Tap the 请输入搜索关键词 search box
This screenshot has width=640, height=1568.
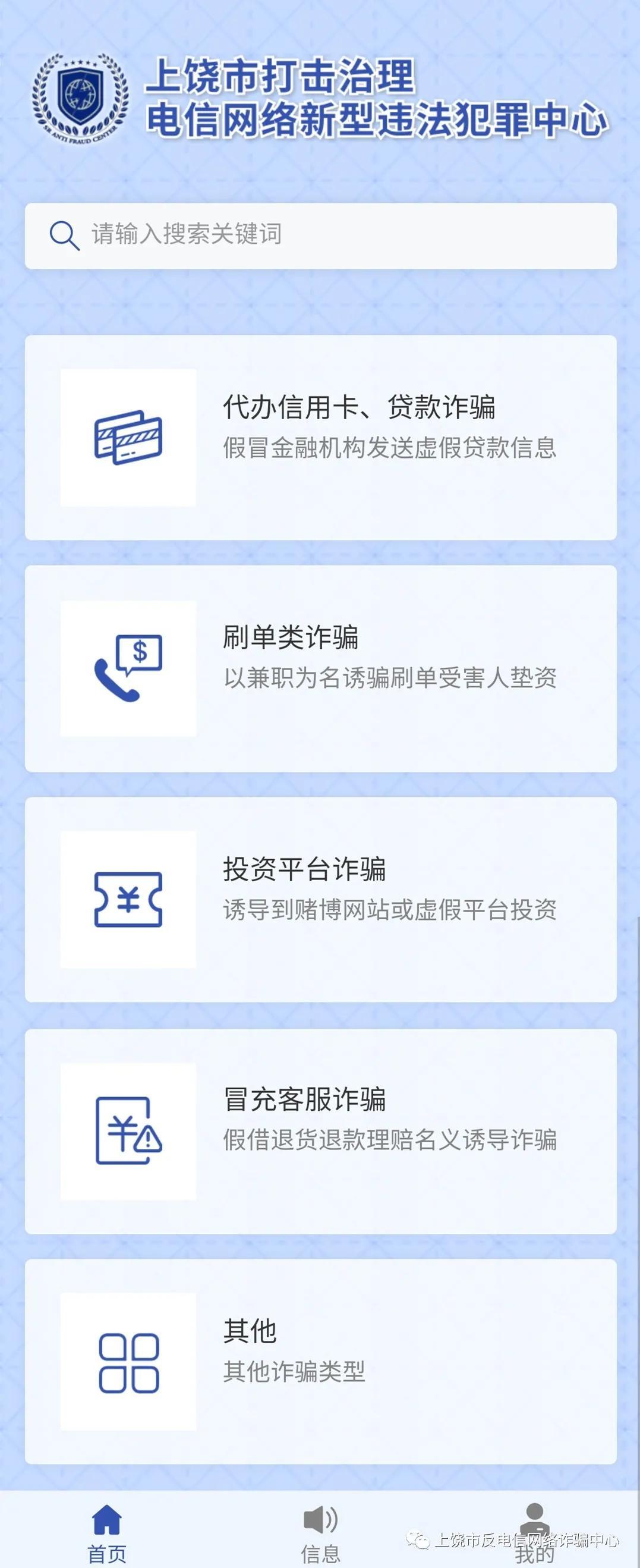pyautogui.click(x=321, y=235)
